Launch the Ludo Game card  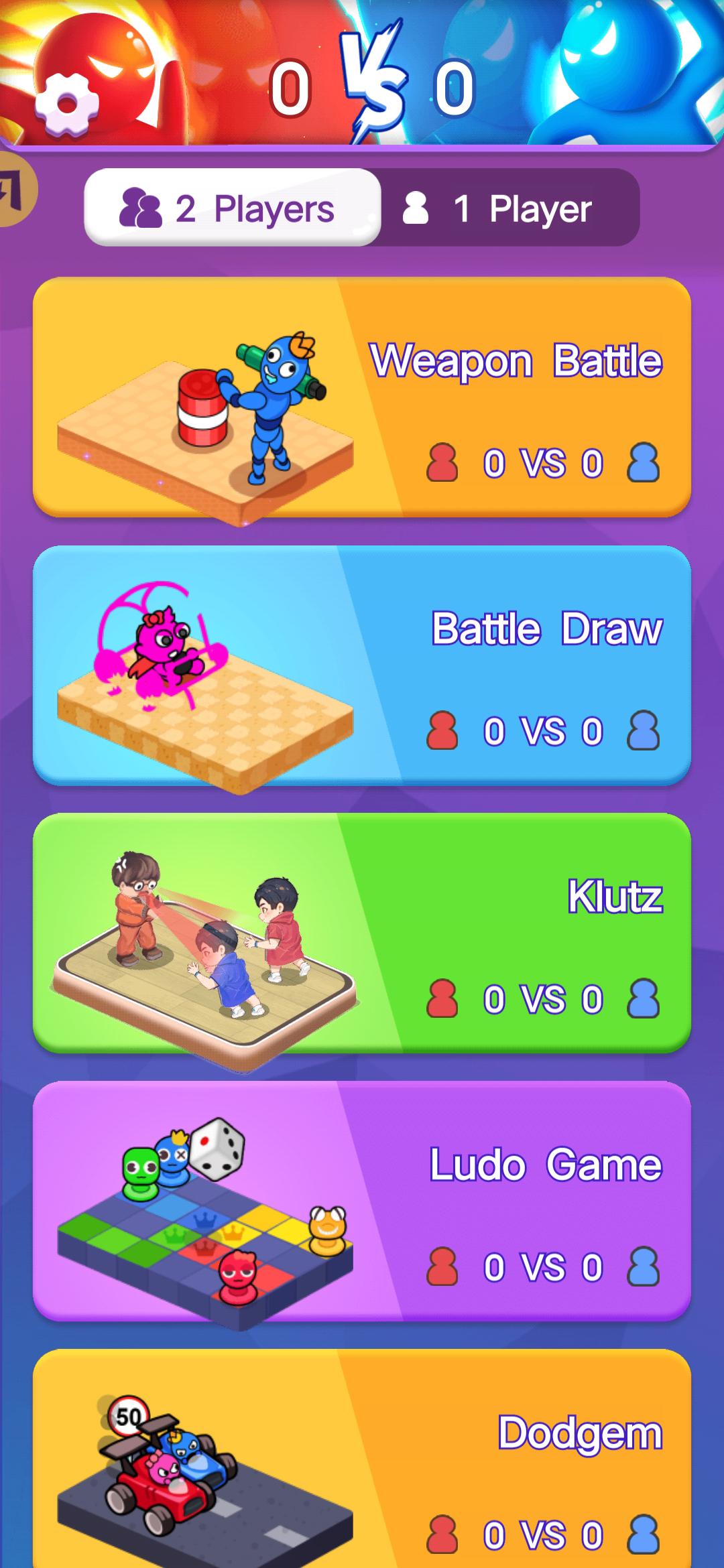[362, 1201]
